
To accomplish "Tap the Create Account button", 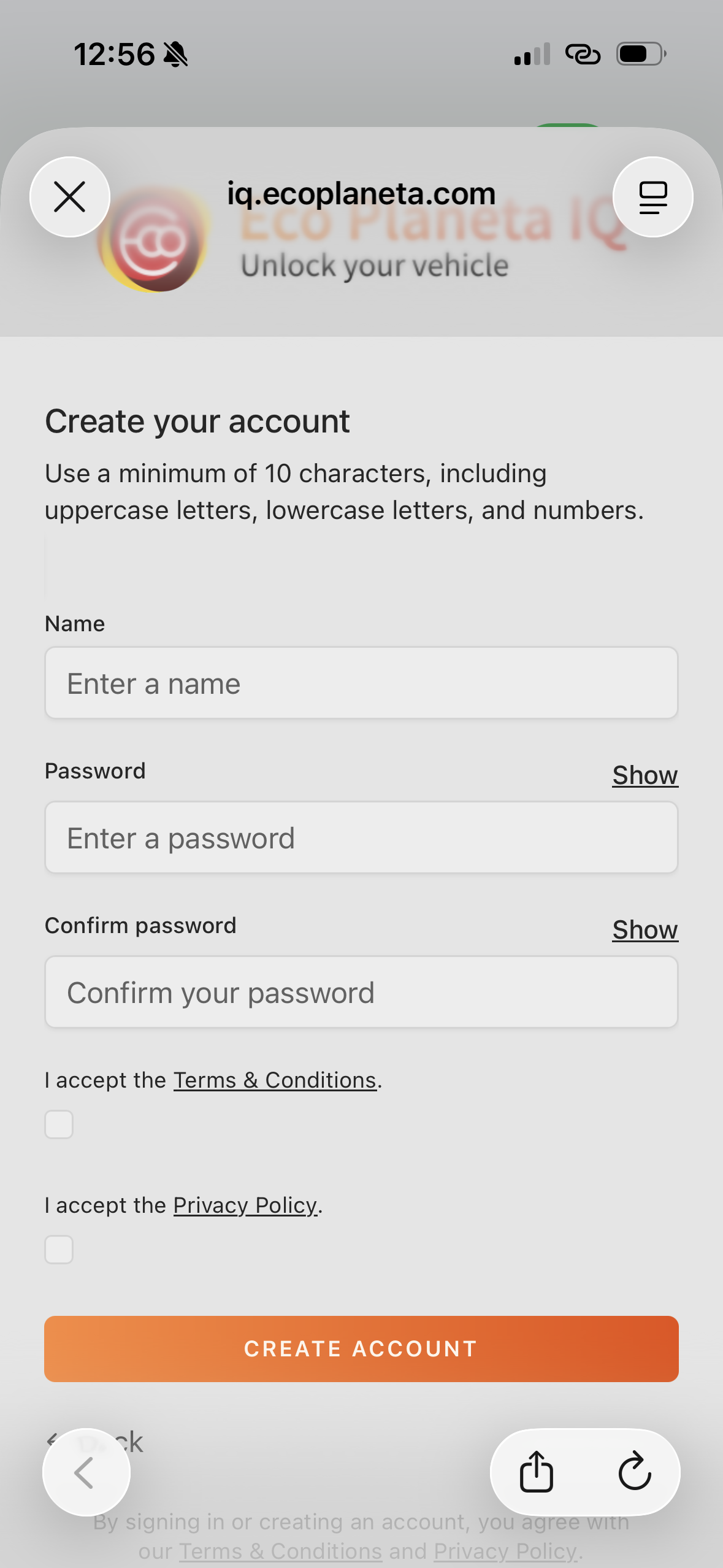I will (x=361, y=1348).
